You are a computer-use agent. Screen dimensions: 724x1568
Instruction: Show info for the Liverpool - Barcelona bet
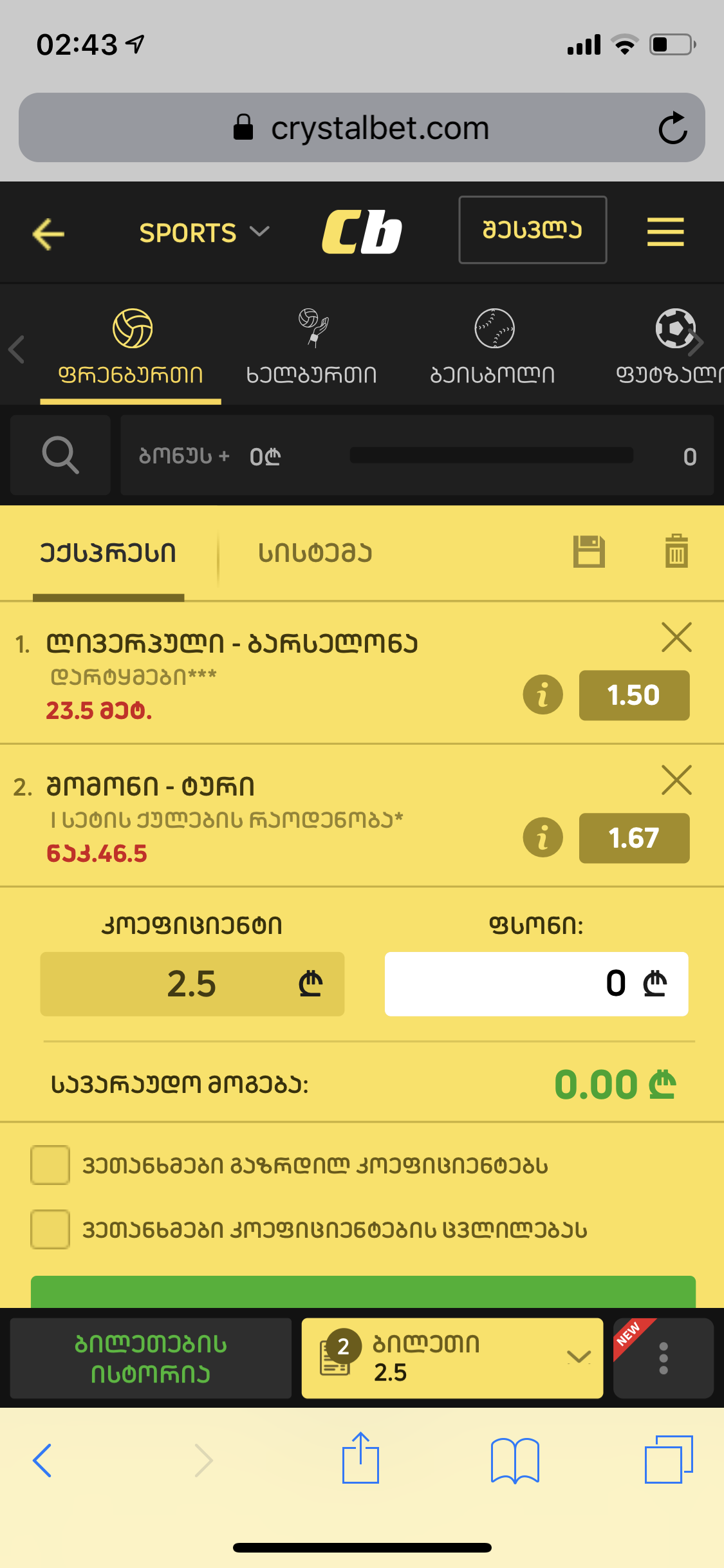(543, 695)
